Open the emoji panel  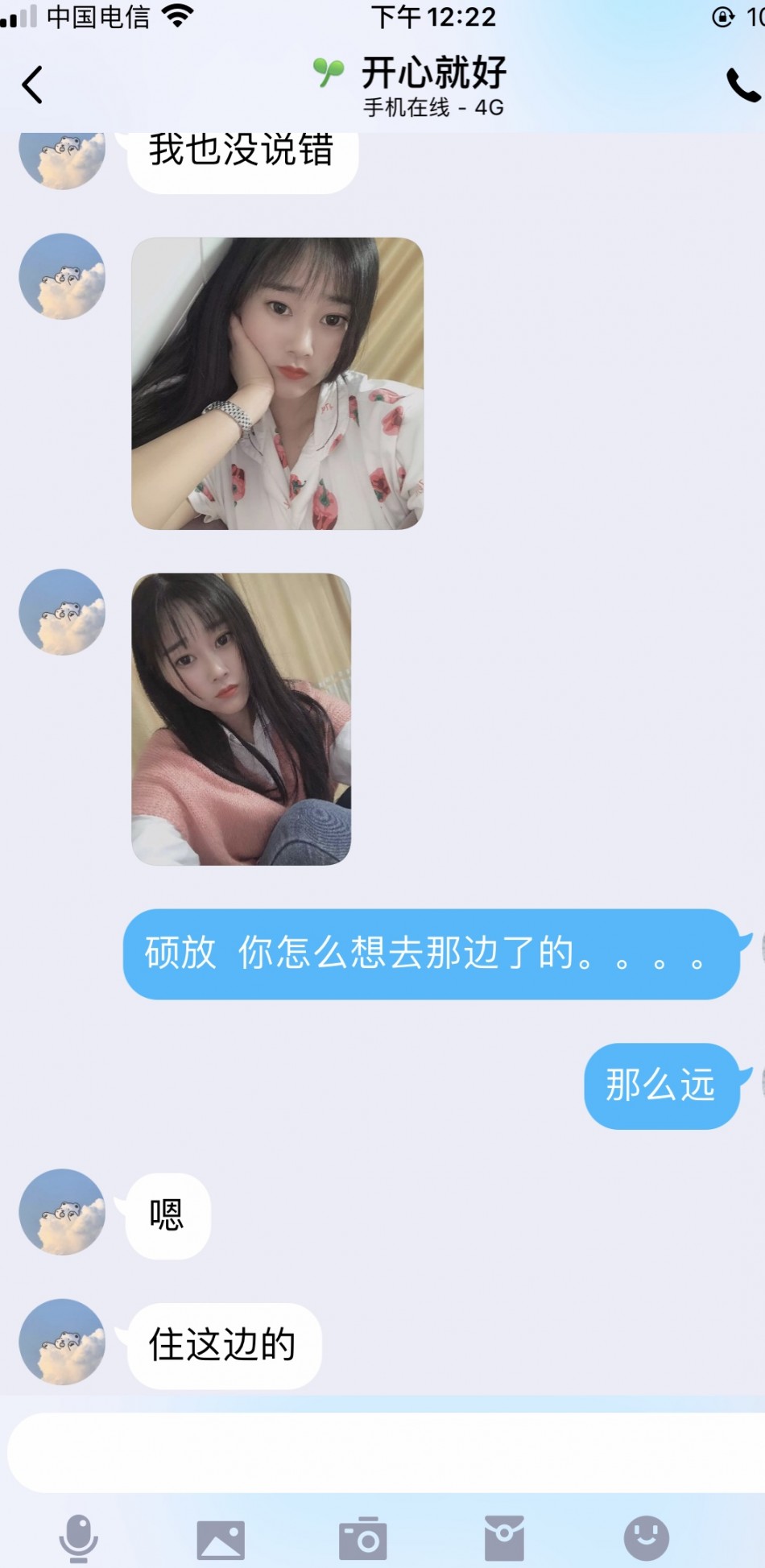coord(646,1538)
